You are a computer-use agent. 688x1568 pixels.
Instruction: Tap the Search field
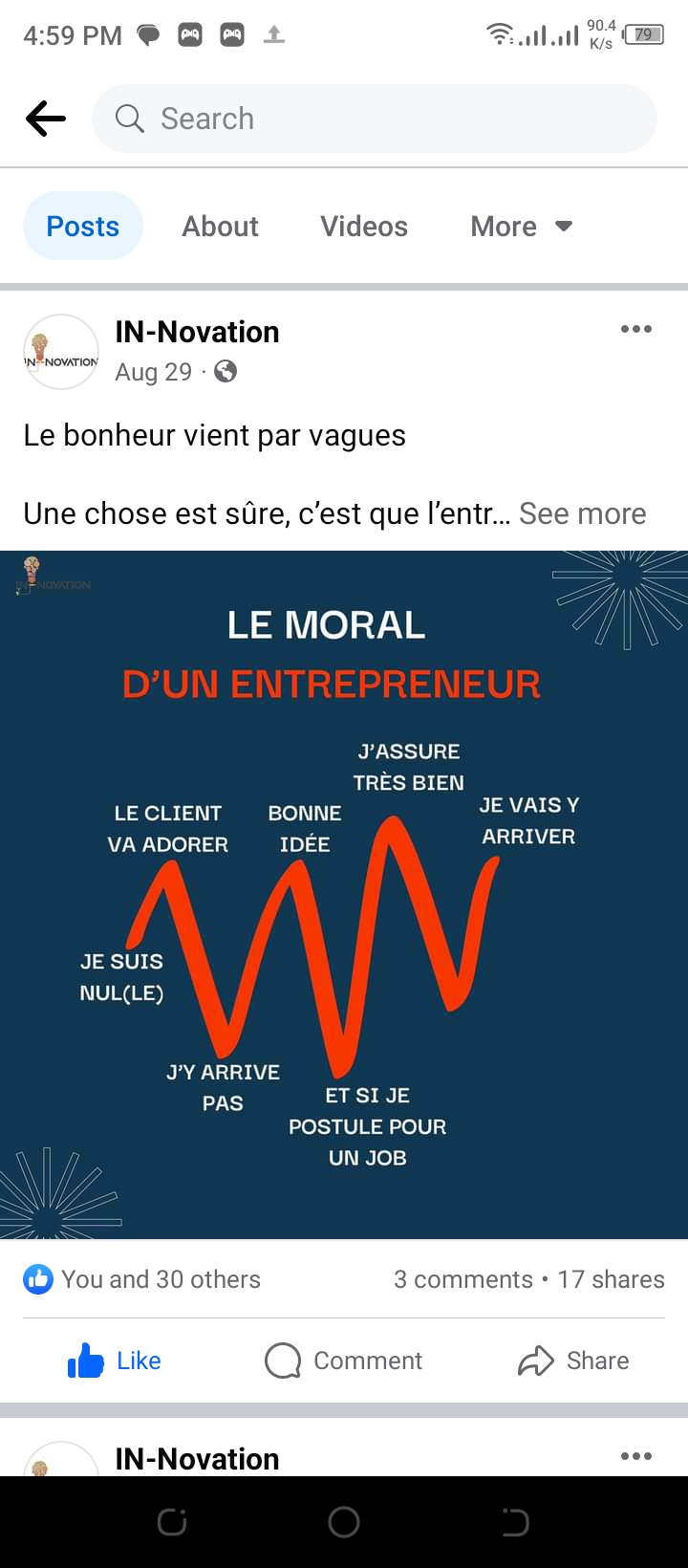(x=373, y=120)
